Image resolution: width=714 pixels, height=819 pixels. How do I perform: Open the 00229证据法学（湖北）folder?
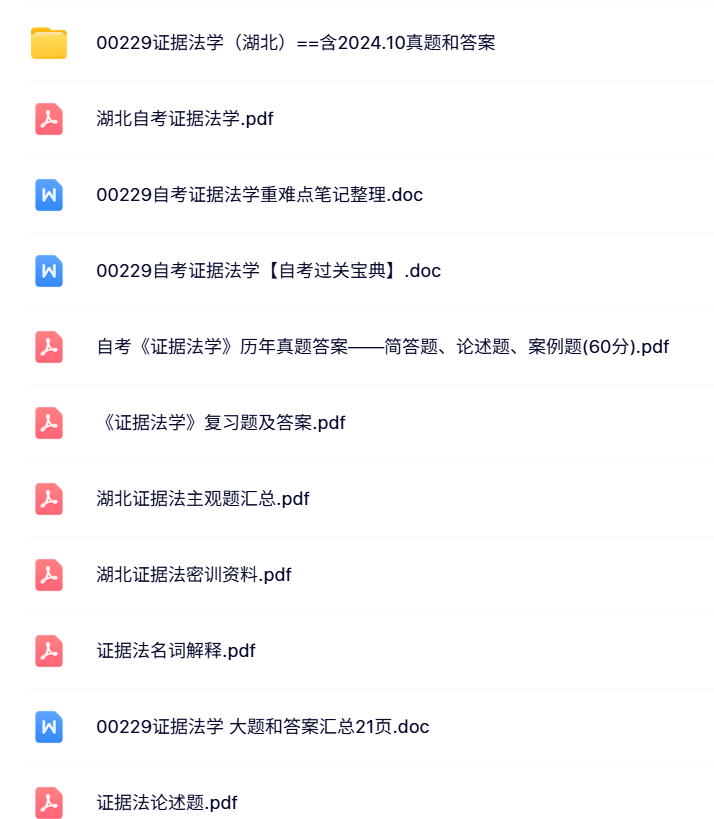point(295,43)
